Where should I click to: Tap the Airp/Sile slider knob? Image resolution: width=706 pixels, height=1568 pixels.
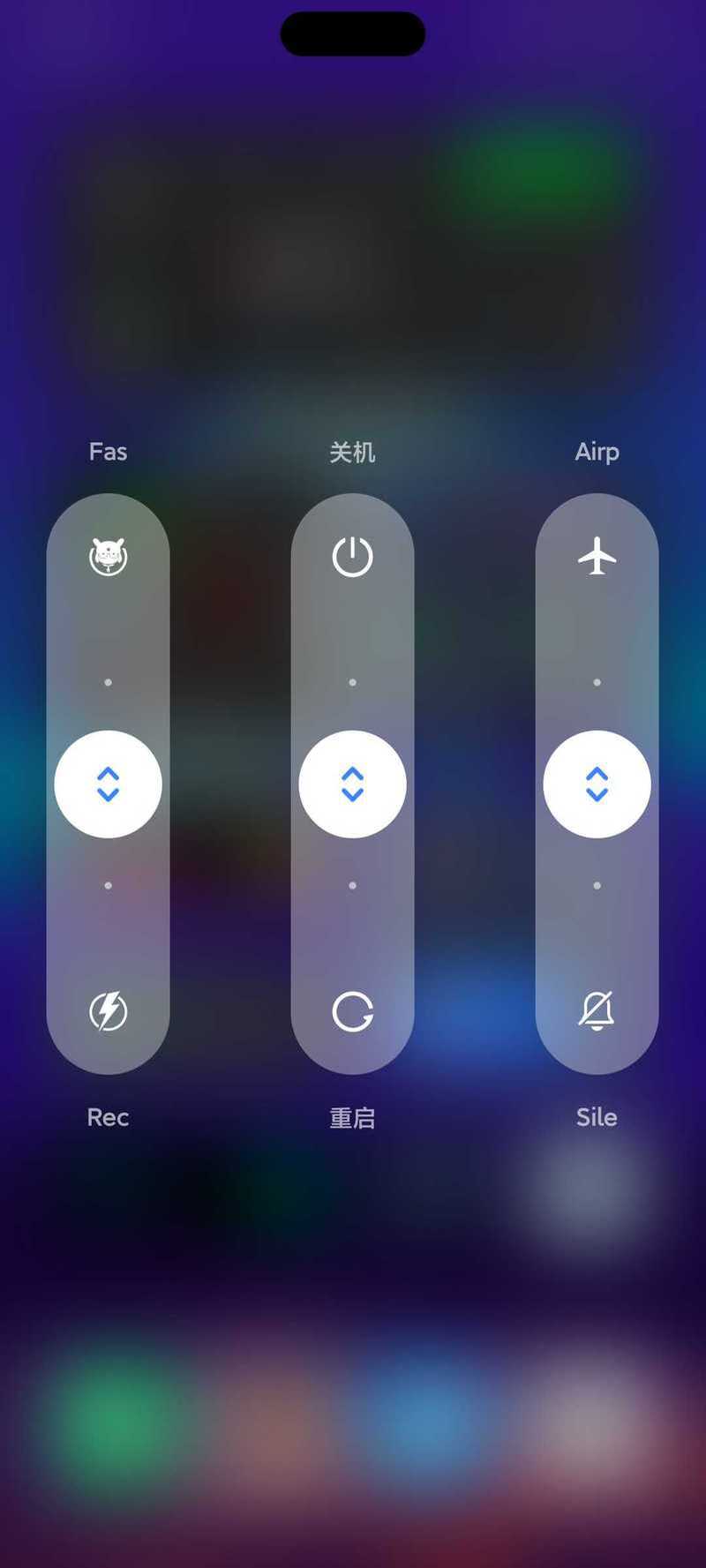coord(597,784)
